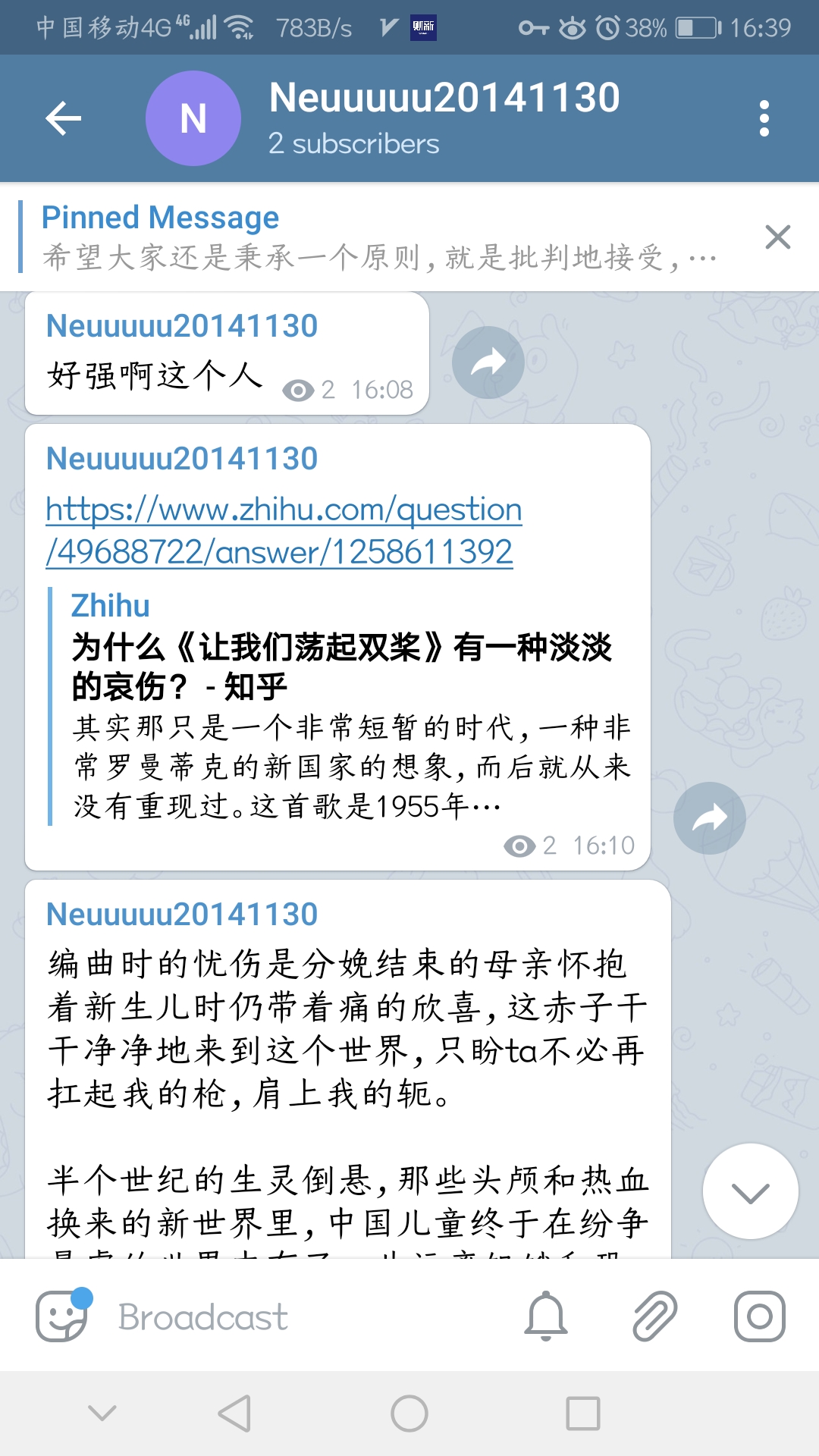Image resolution: width=819 pixels, height=1456 pixels.
Task: Jump to the latest messages
Action: point(750,1191)
